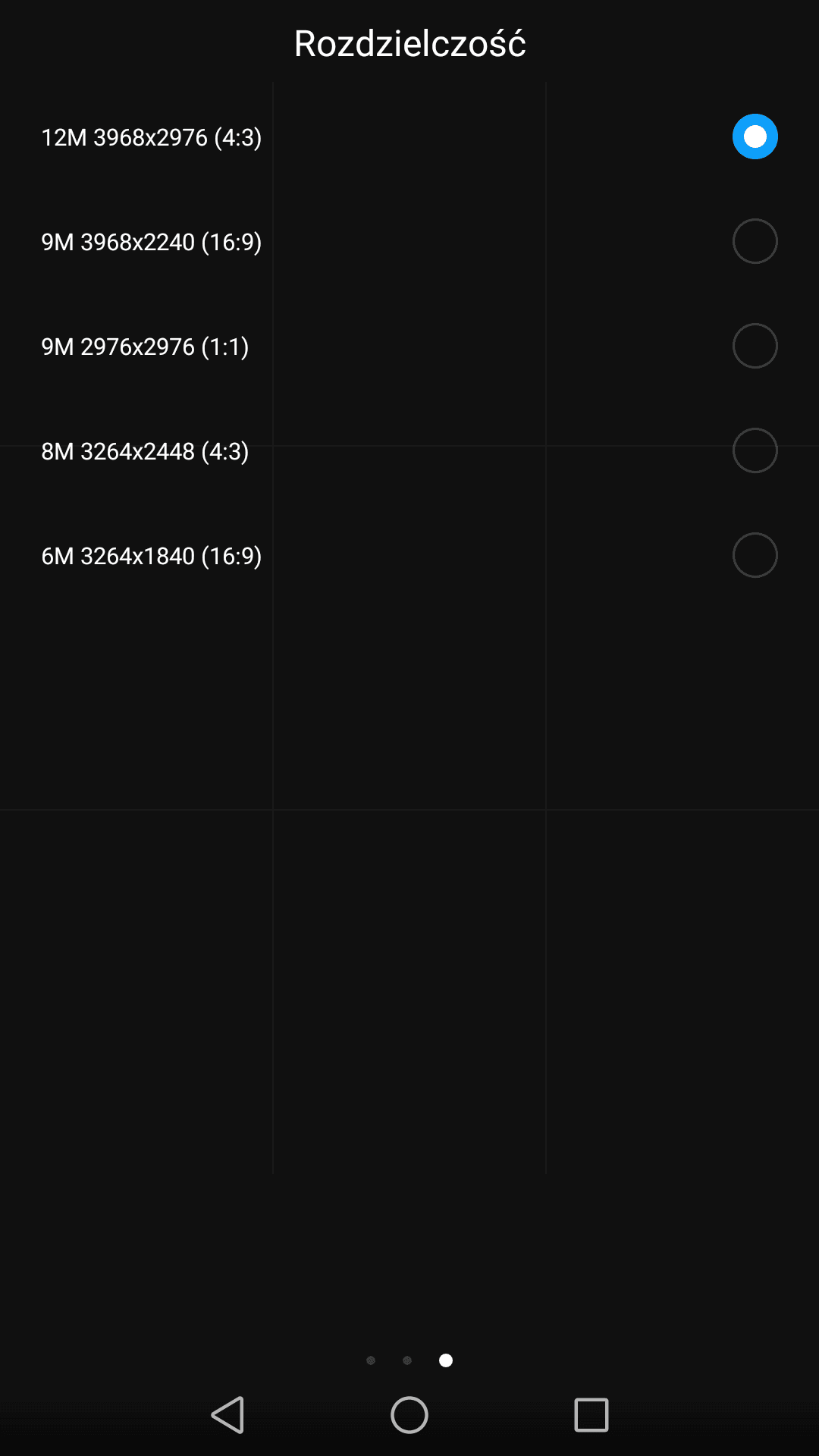Pick 9M 2976x2976 (1:1) resolution
The width and height of the screenshot is (819, 1456).
pyautogui.click(x=409, y=347)
